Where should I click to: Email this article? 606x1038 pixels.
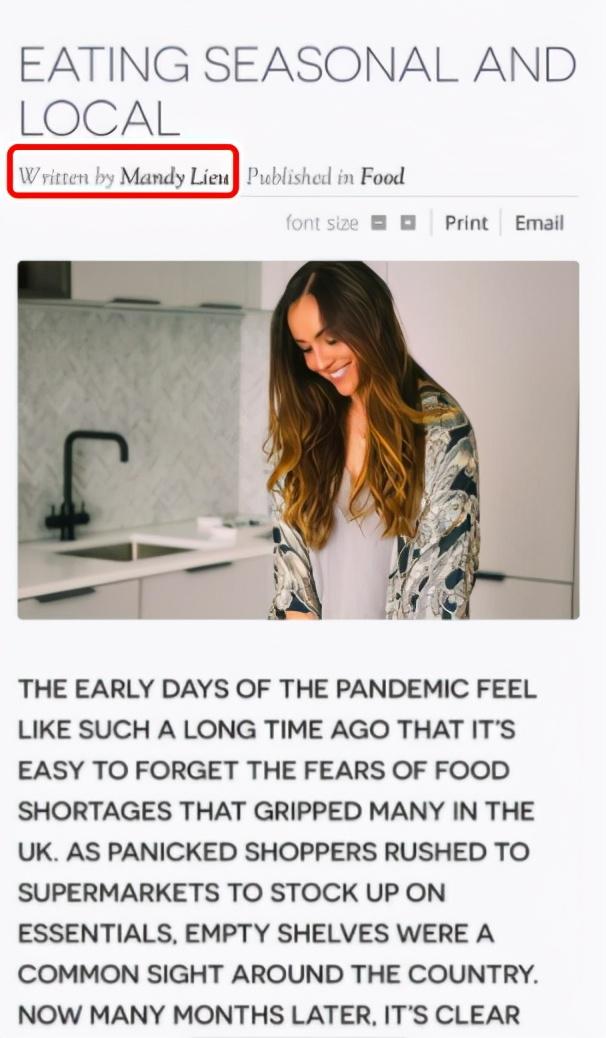click(539, 223)
